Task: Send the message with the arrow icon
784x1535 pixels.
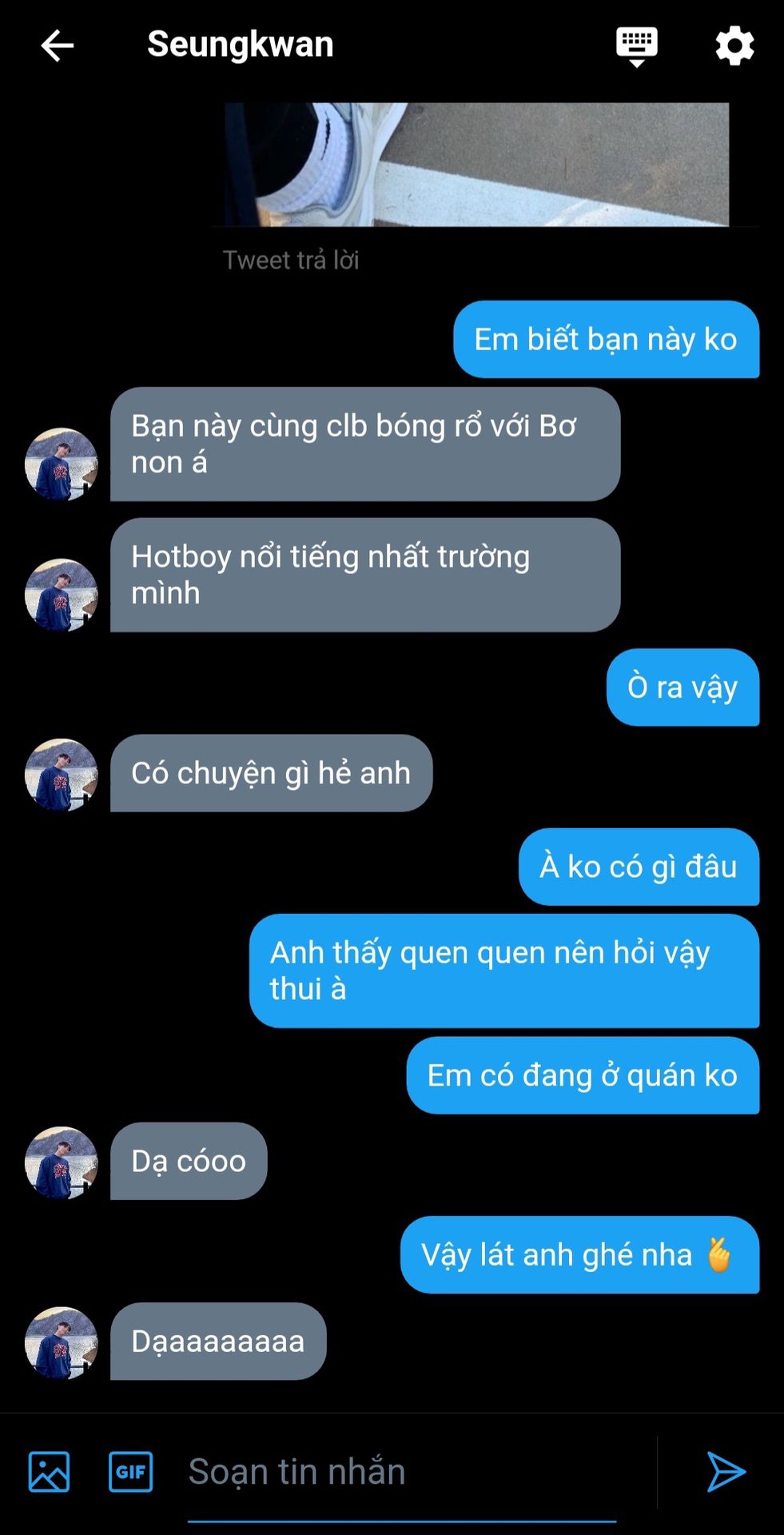Action: [726, 1471]
